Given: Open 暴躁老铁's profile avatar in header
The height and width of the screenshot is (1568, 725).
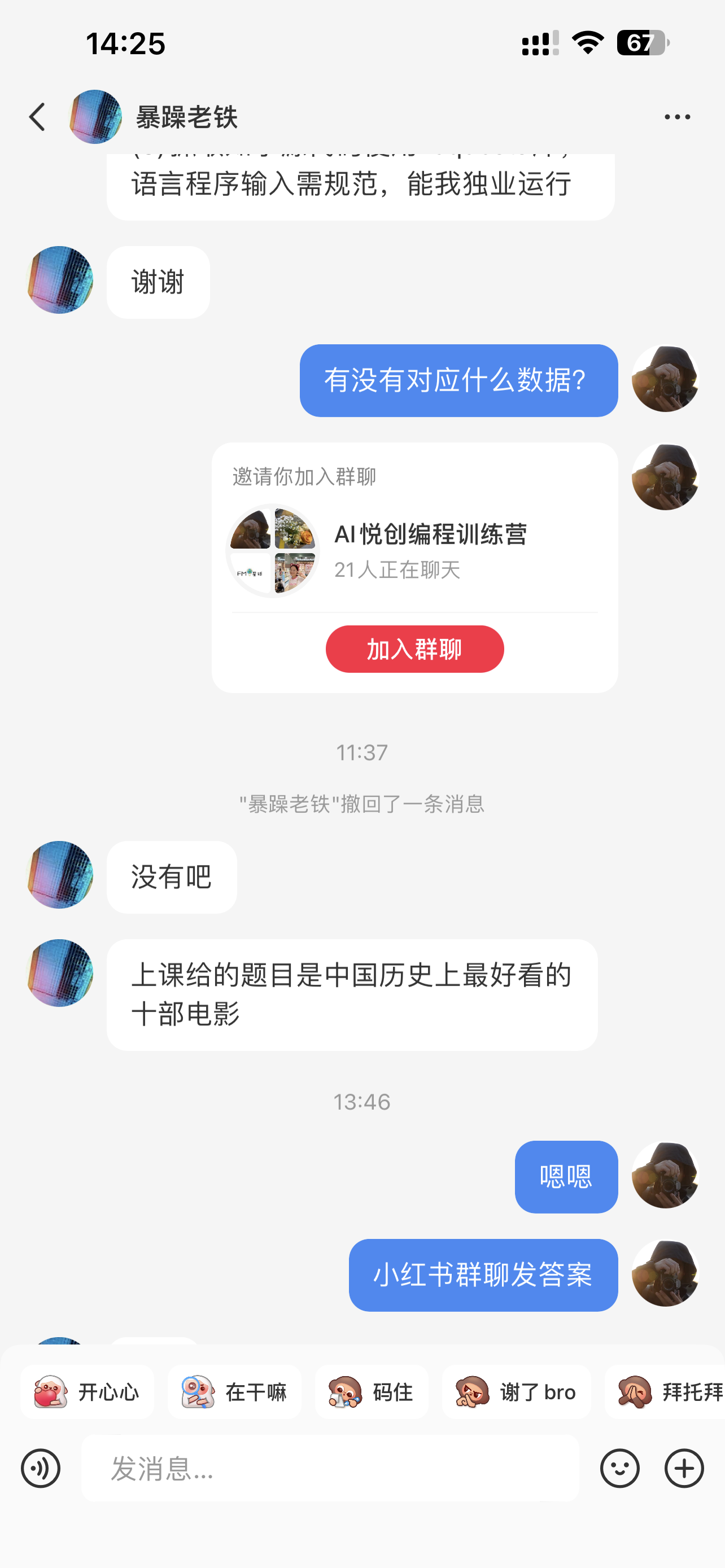Looking at the screenshot, I should click(95, 117).
